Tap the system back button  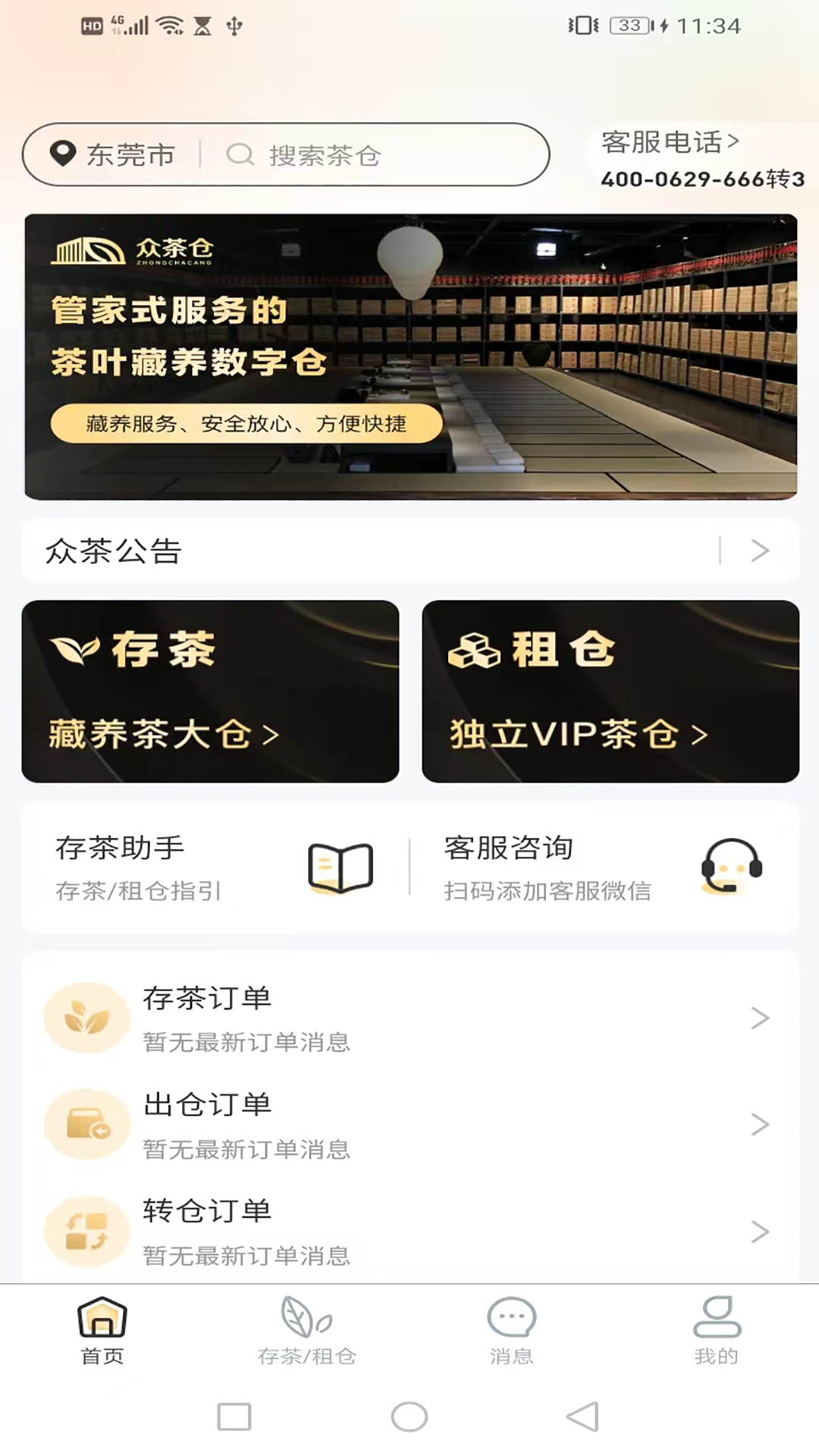tap(583, 1417)
